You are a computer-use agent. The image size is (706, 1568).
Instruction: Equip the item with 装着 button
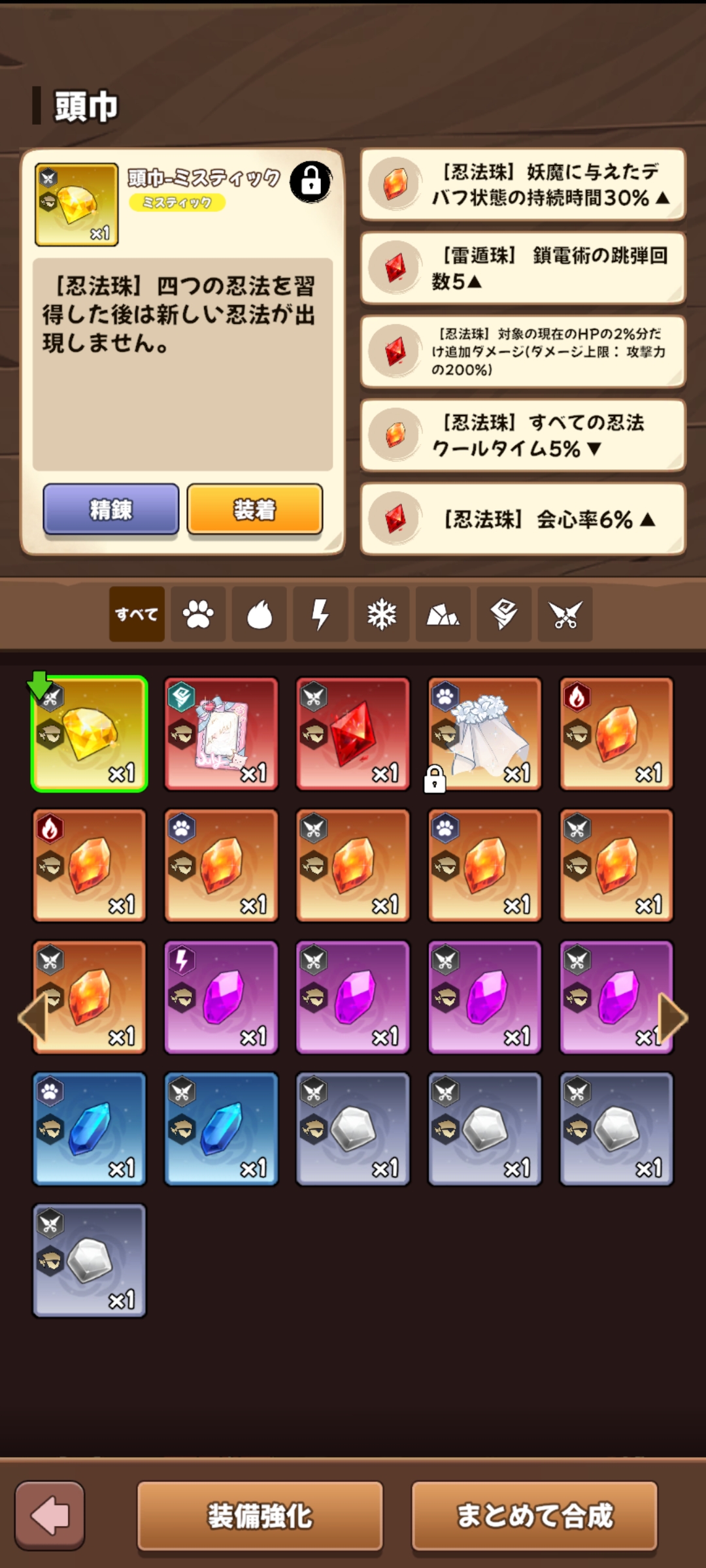tap(254, 509)
